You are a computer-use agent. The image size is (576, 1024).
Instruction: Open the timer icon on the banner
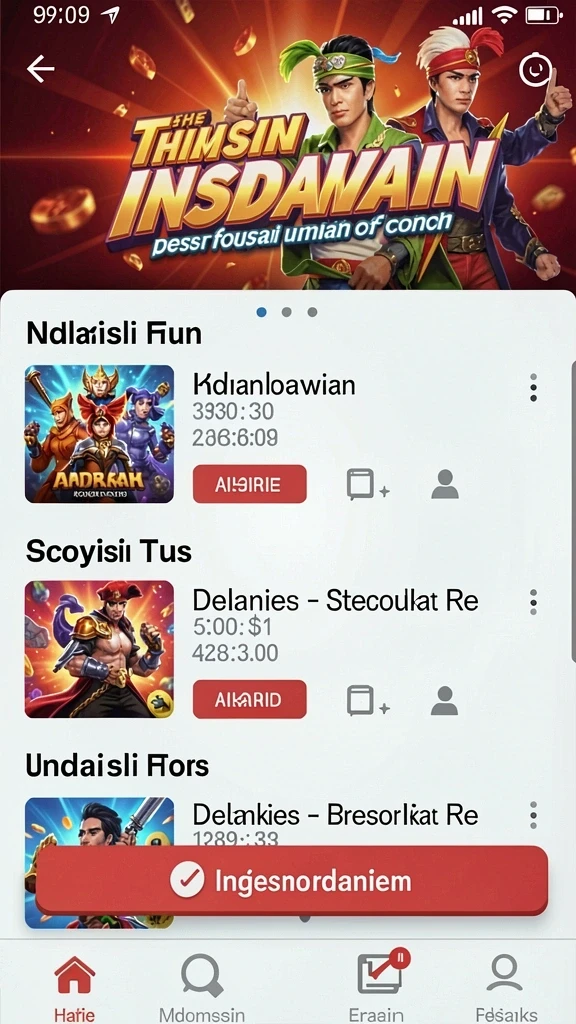coord(536,70)
